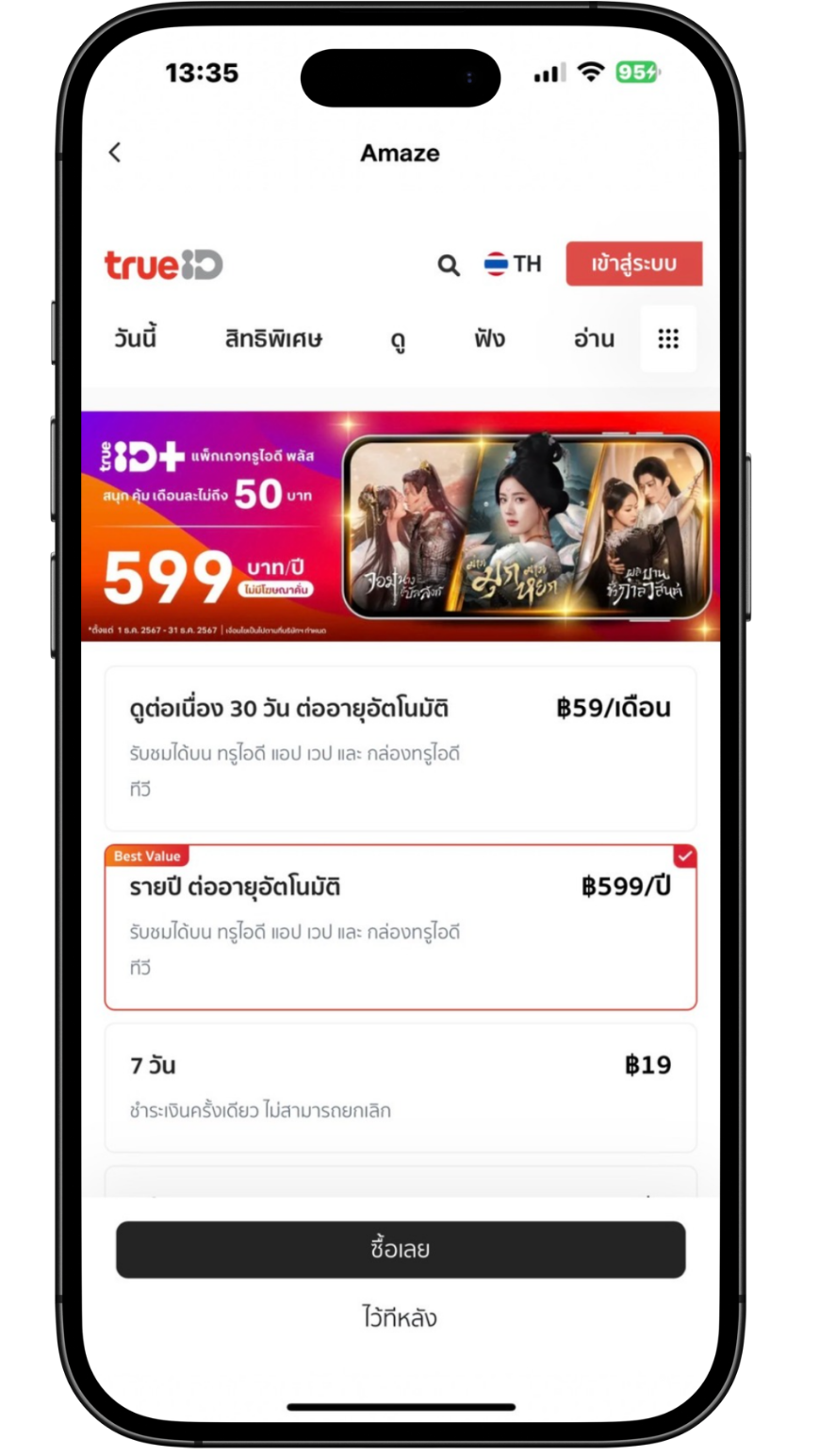Viewport: 819px width, 1456px height.
Task: Open the grid menu of all categories
Action: pyautogui.click(x=668, y=339)
